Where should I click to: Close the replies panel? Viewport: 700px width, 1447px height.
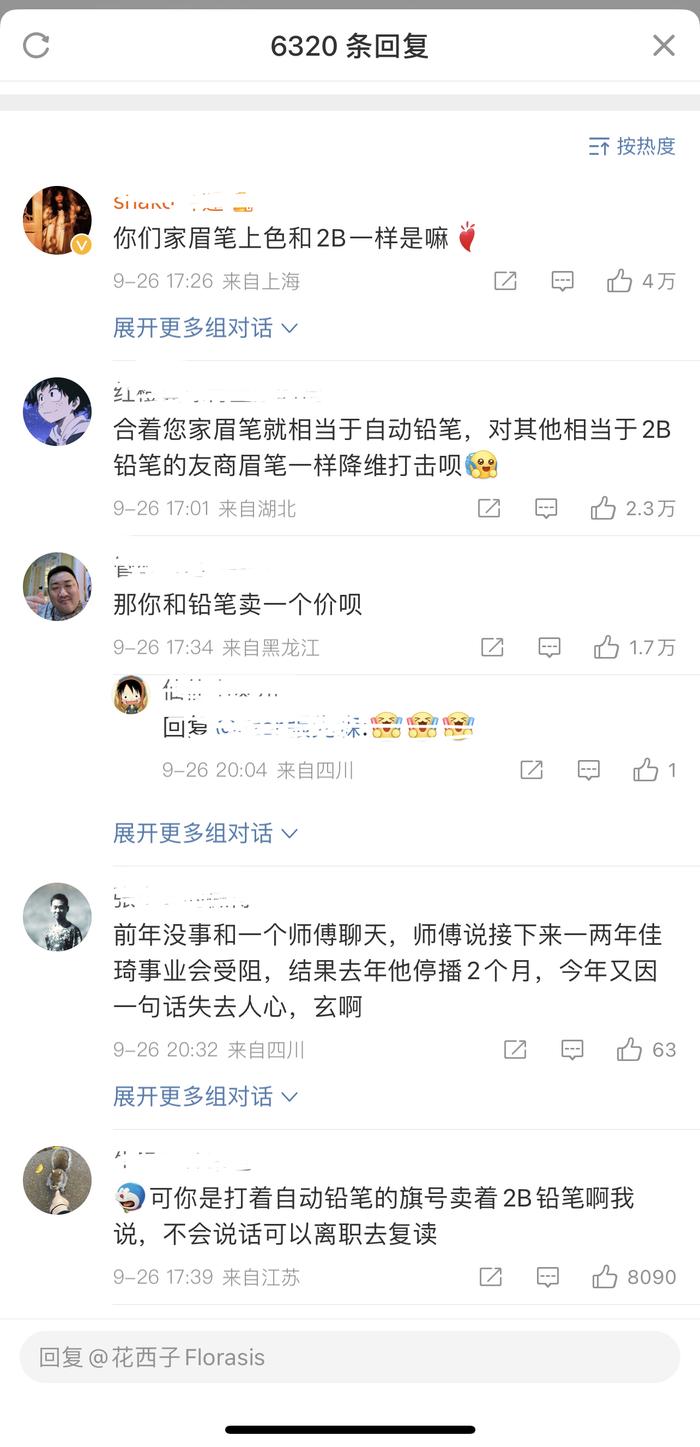[x=664, y=45]
